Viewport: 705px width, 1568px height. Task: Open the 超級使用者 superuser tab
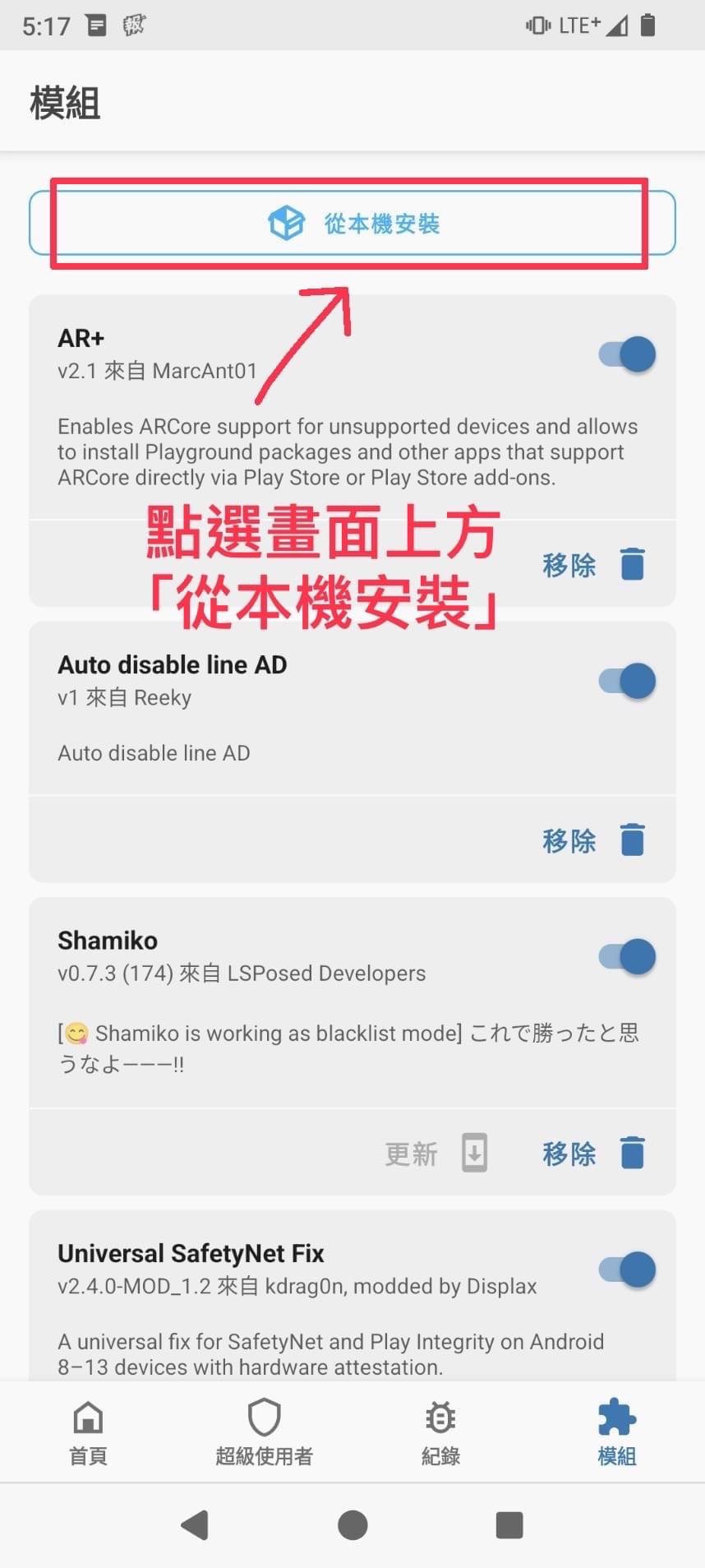coord(264,1432)
